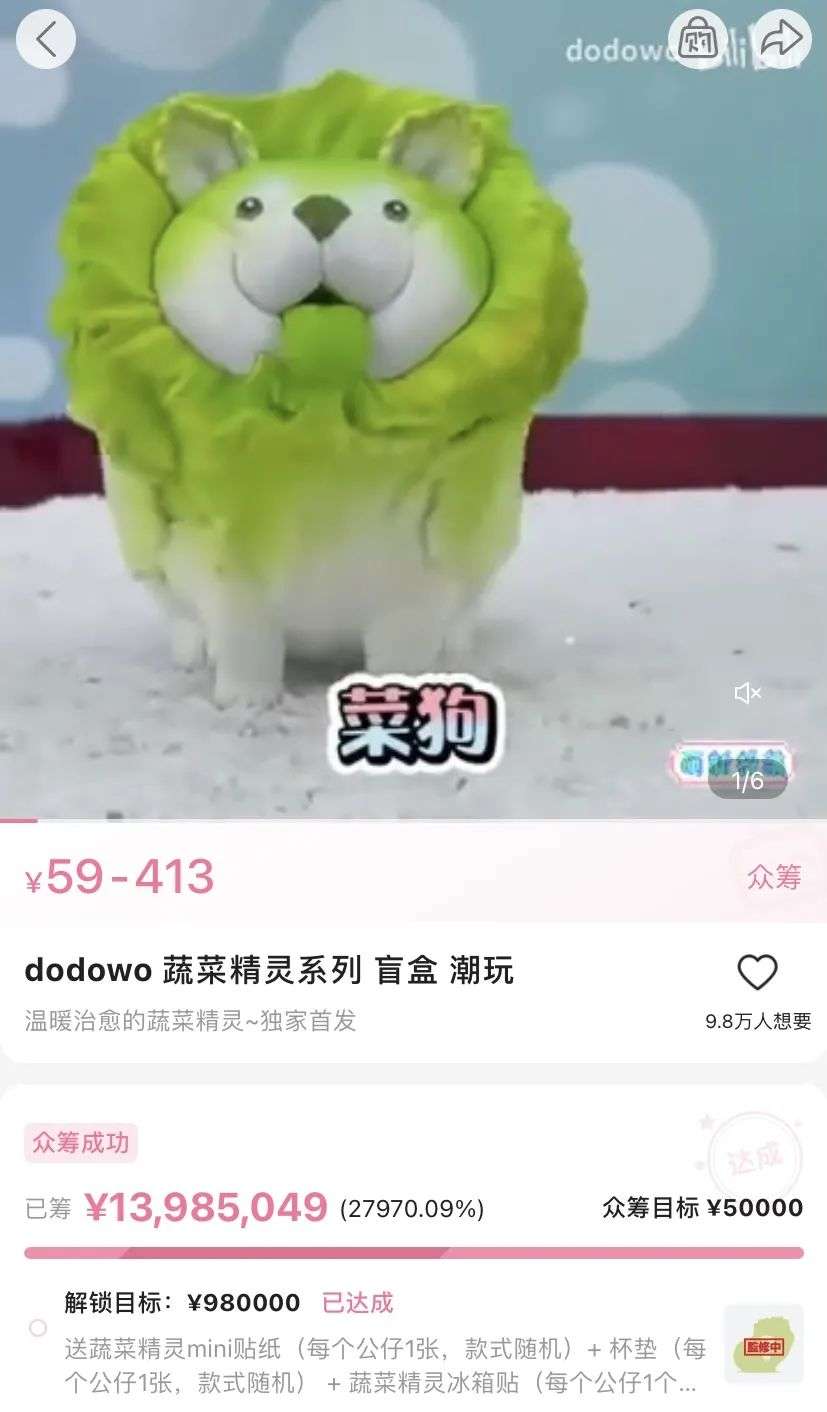Image resolution: width=827 pixels, height=1412 pixels.
Task: Share this dodowo product
Action: pos(781,39)
